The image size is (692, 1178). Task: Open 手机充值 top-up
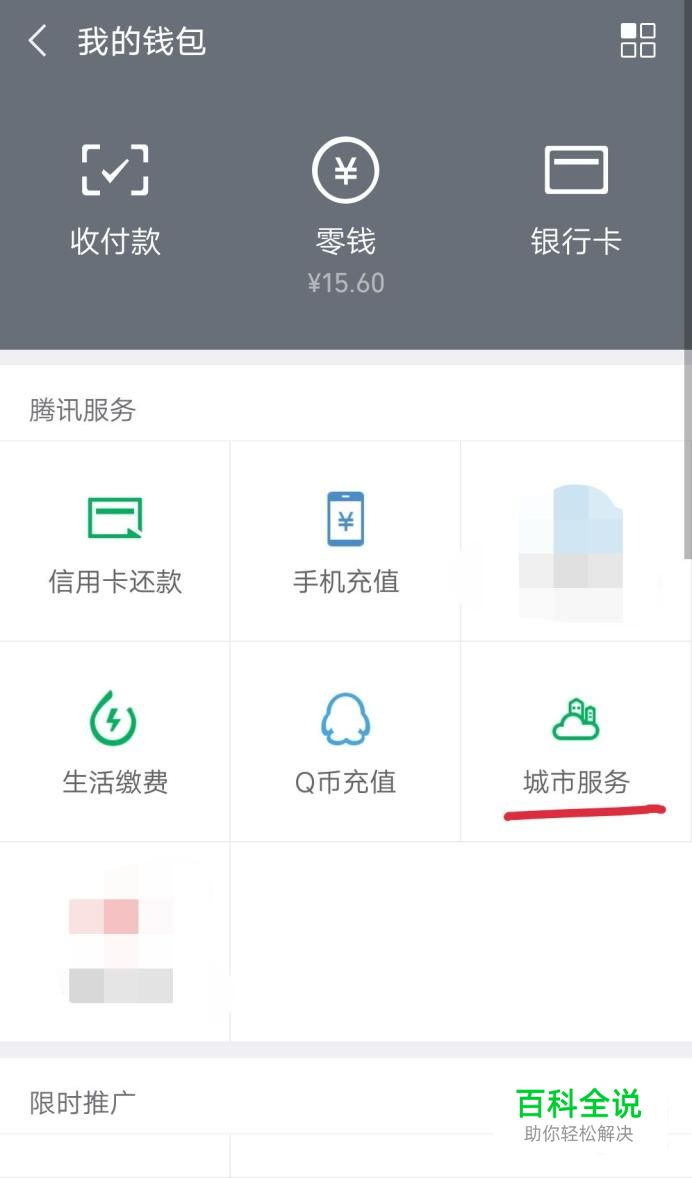[x=345, y=542]
